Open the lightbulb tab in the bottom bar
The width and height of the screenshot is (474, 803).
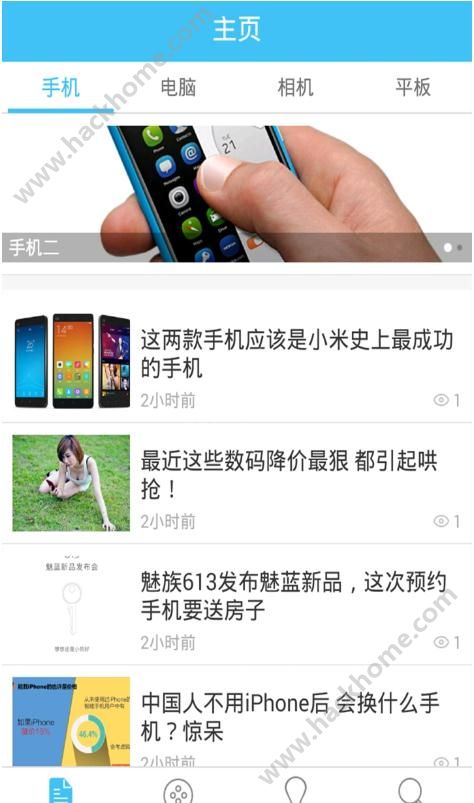pyautogui.click(x=295, y=790)
